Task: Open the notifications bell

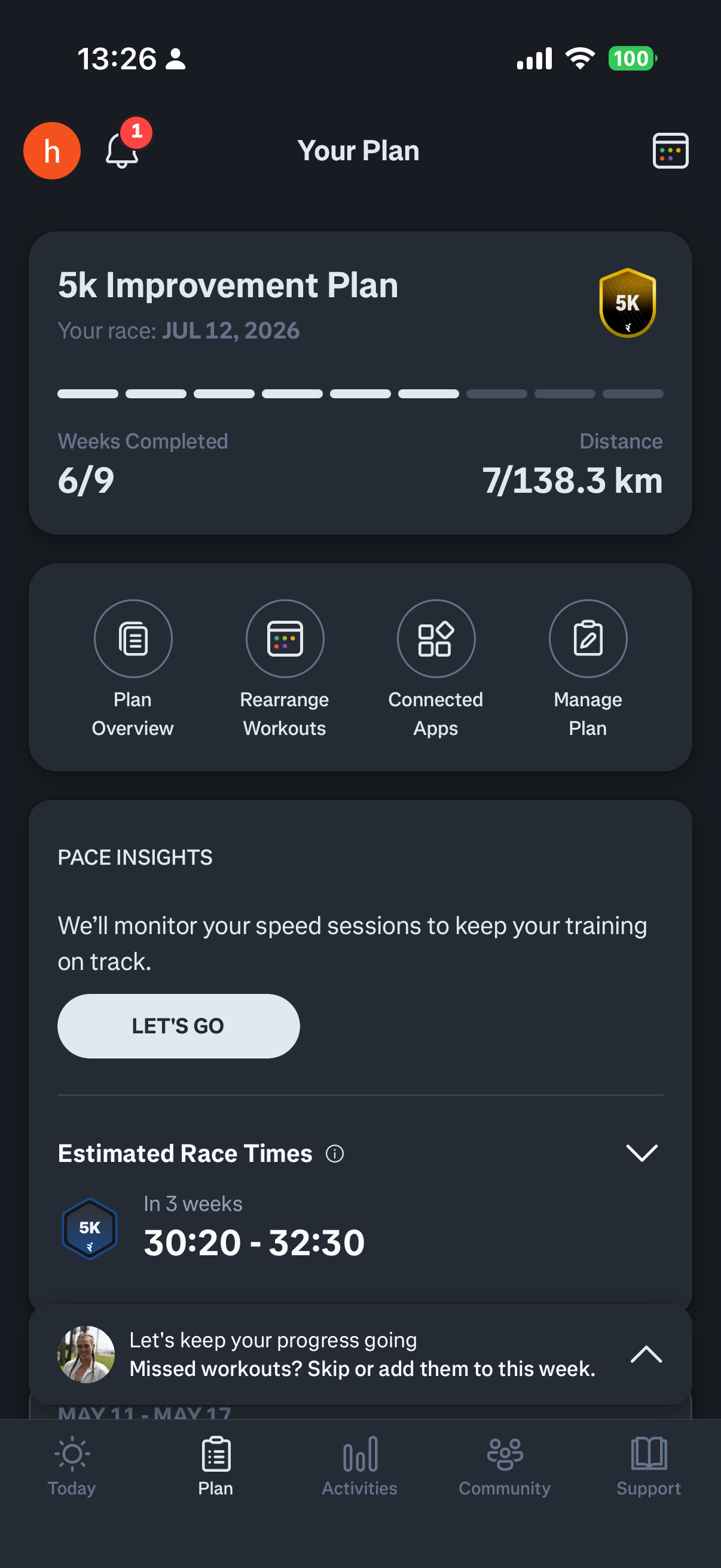Action: (123, 150)
